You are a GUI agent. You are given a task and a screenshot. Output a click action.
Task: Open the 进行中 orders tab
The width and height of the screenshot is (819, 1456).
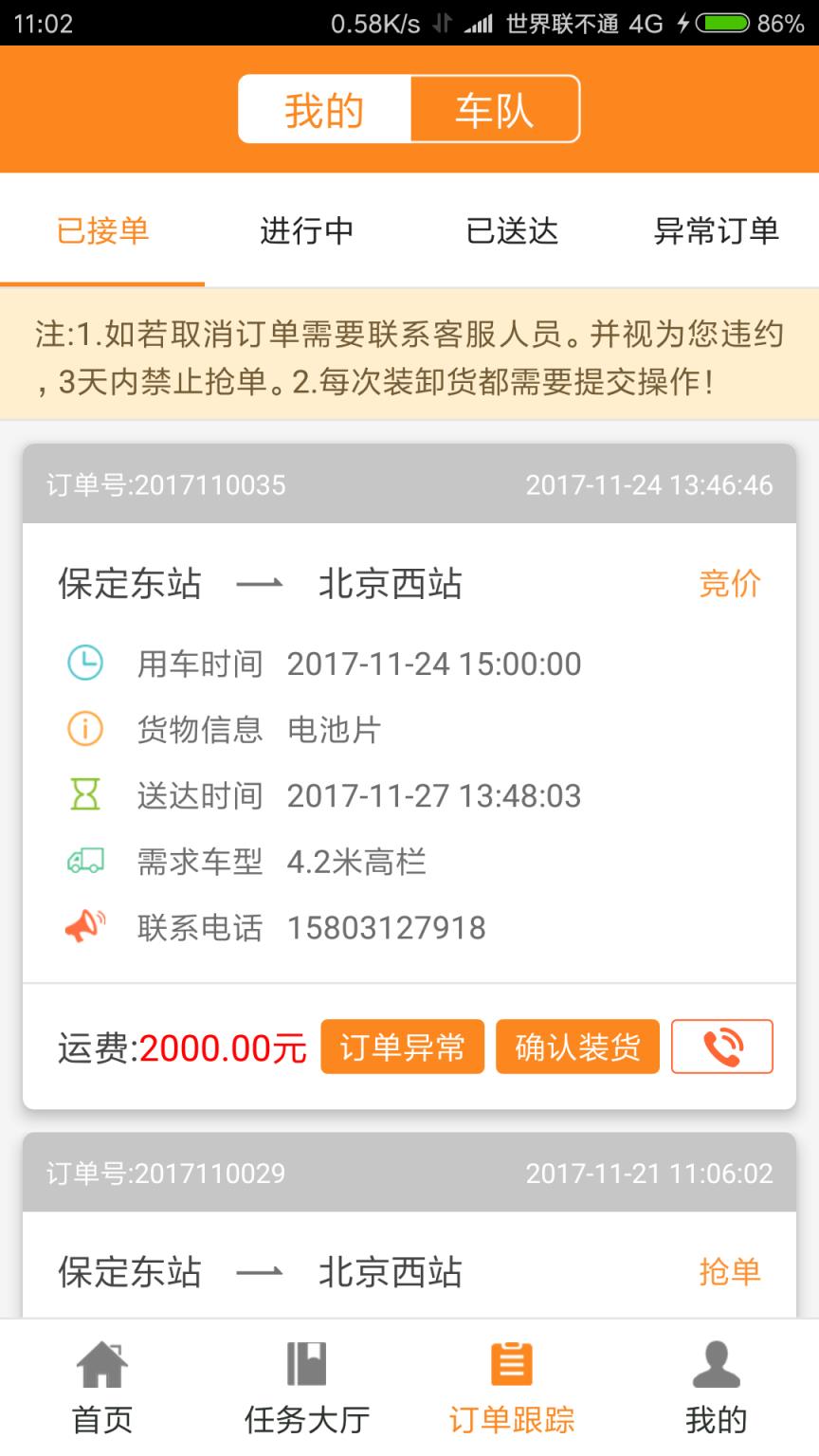pos(307,230)
